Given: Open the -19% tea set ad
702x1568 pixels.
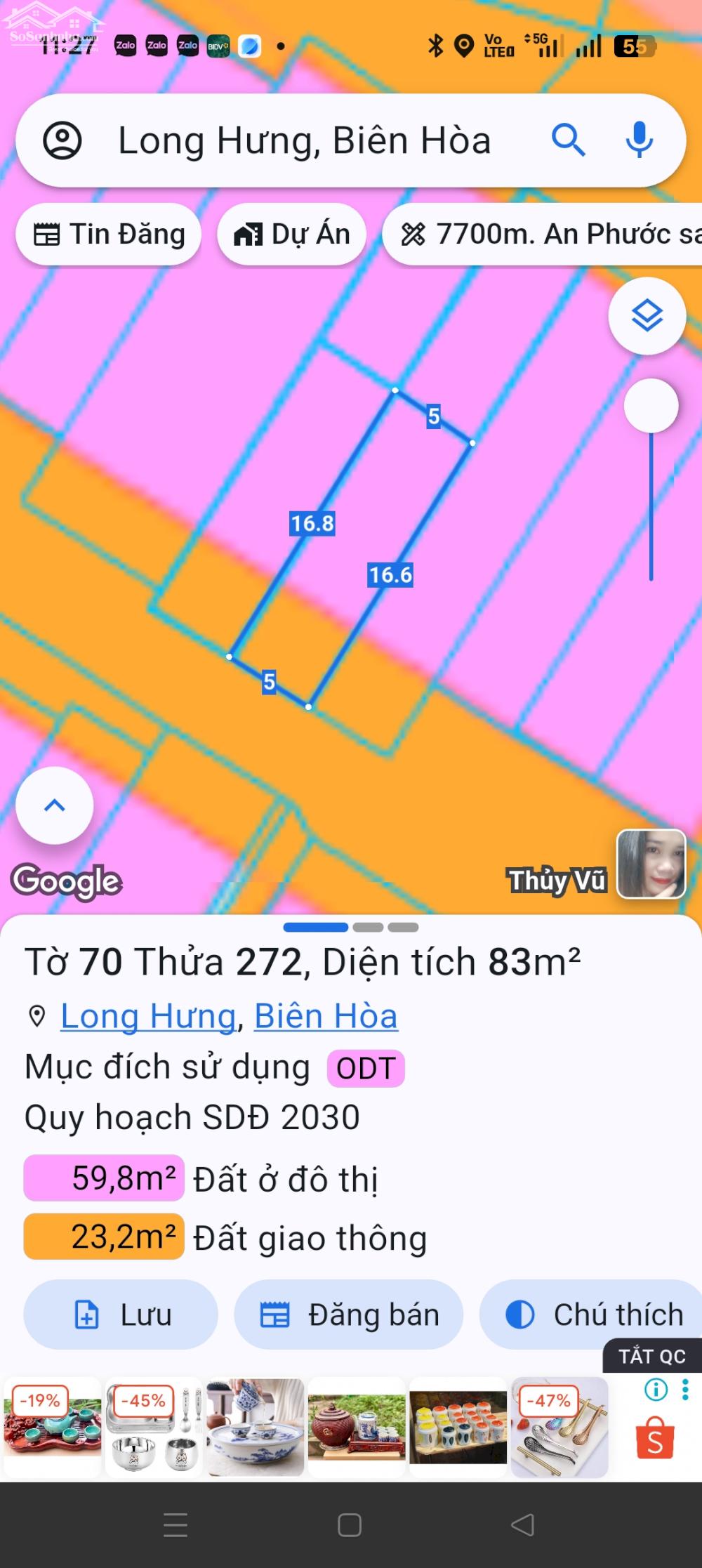Looking at the screenshot, I should [x=53, y=1426].
